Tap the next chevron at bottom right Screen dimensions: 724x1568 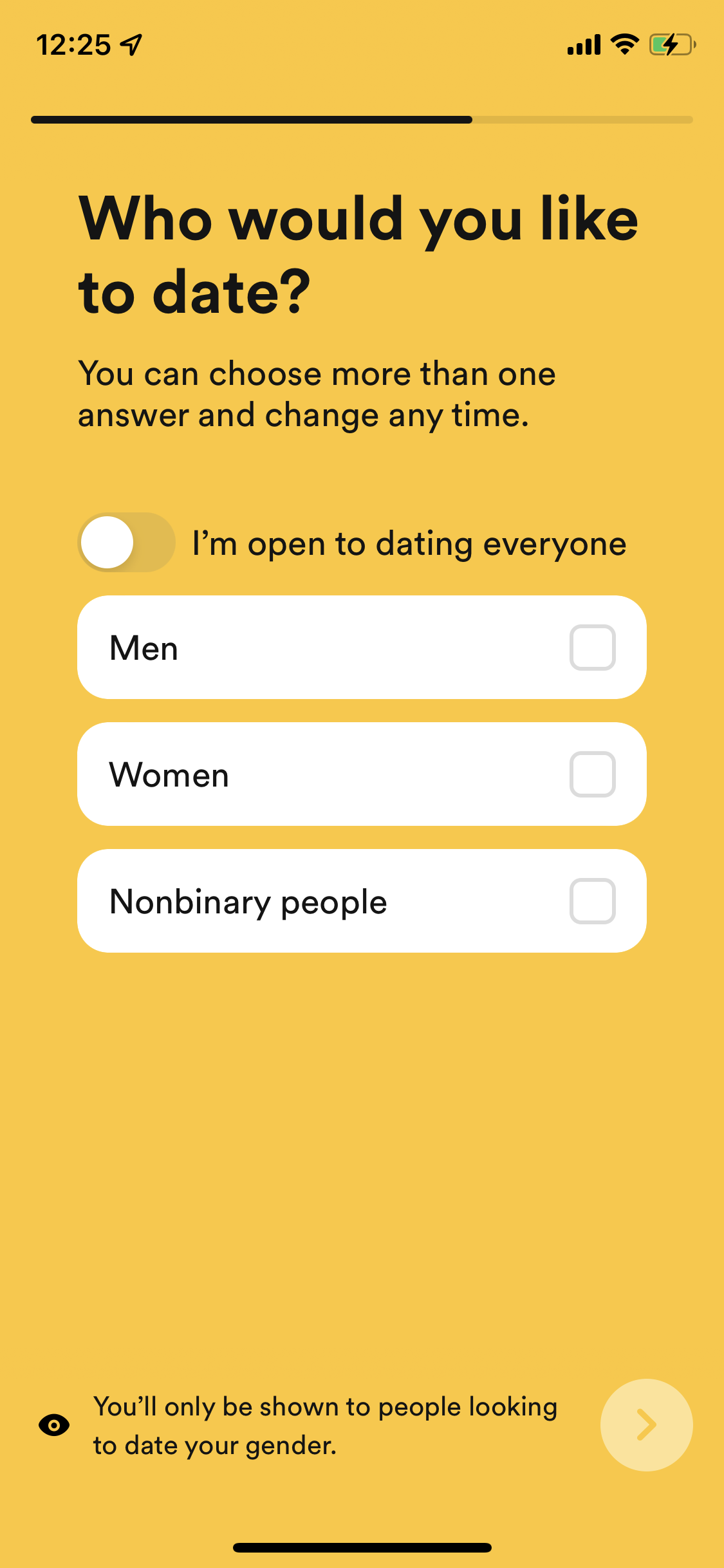(x=645, y=1424)
